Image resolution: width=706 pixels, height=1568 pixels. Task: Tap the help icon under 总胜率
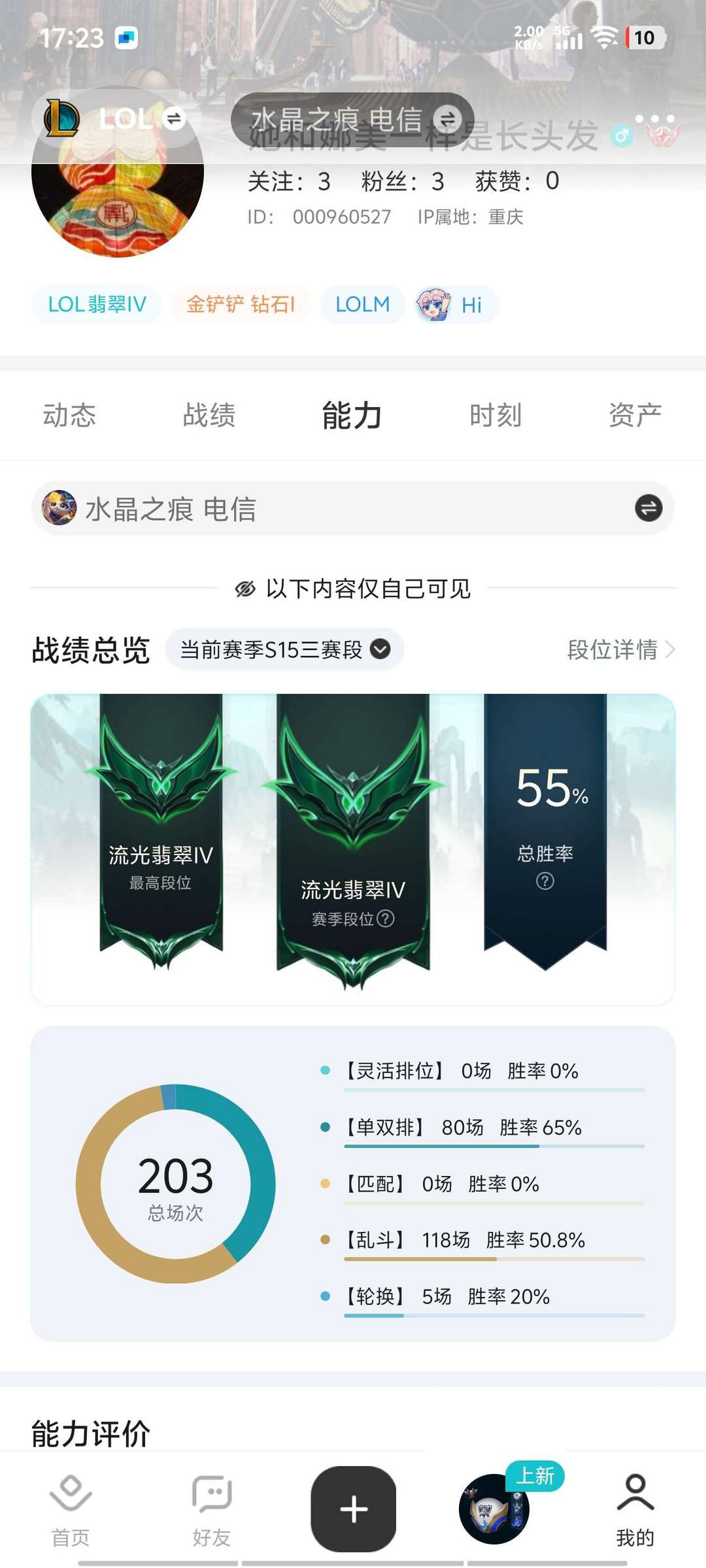[545, 881]
